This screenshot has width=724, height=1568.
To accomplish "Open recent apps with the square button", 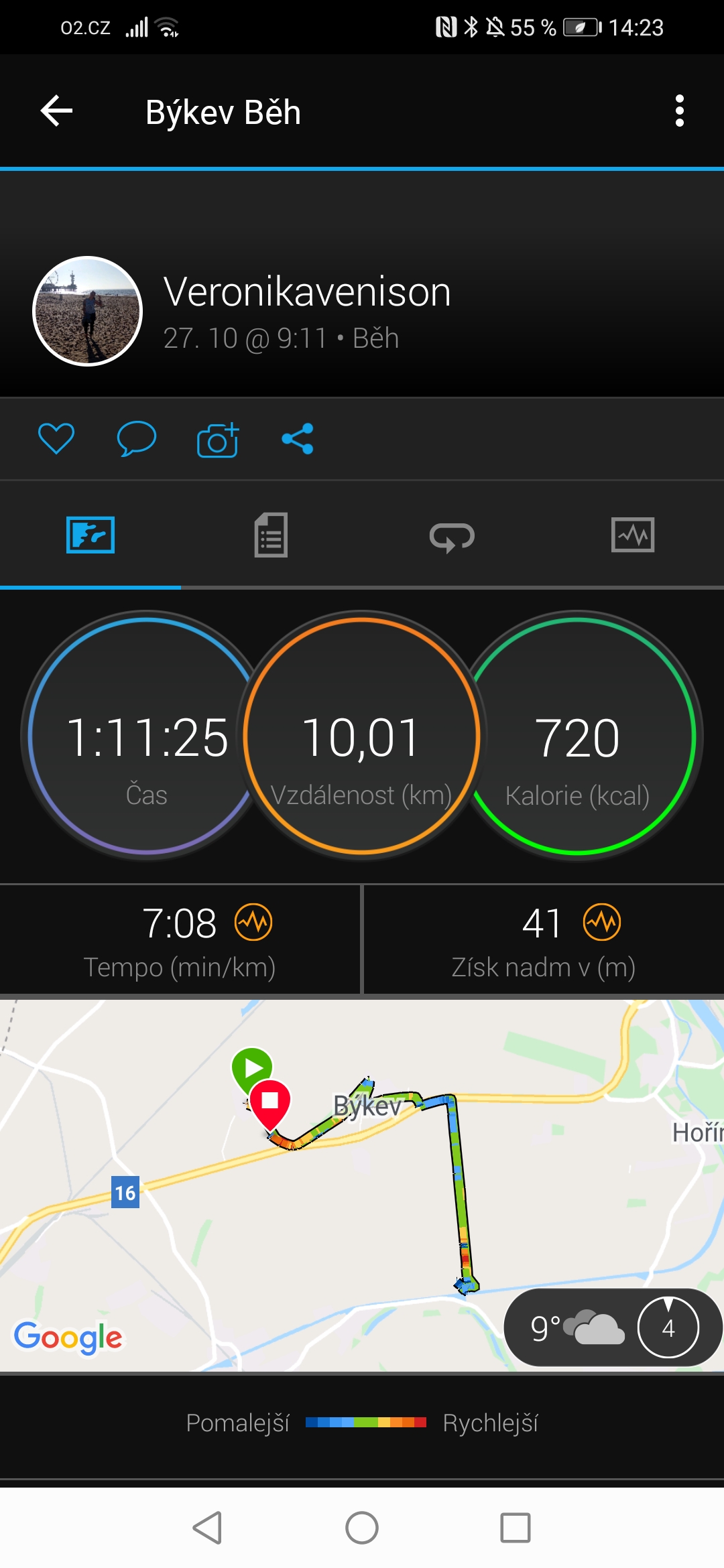I will click(x=516, y=1528).
